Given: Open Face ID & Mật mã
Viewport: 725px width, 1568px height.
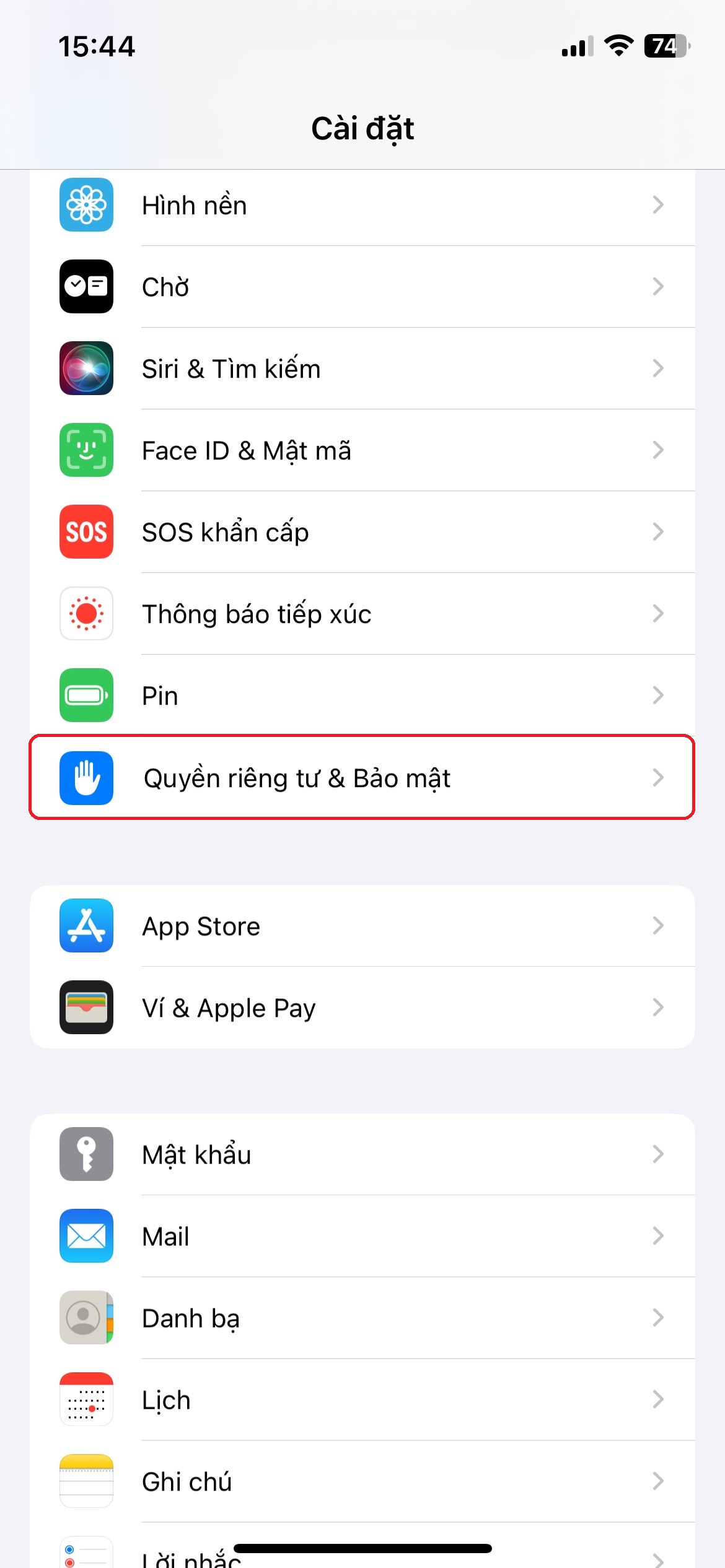Looking at the screenshot, I should coord(362,450).
